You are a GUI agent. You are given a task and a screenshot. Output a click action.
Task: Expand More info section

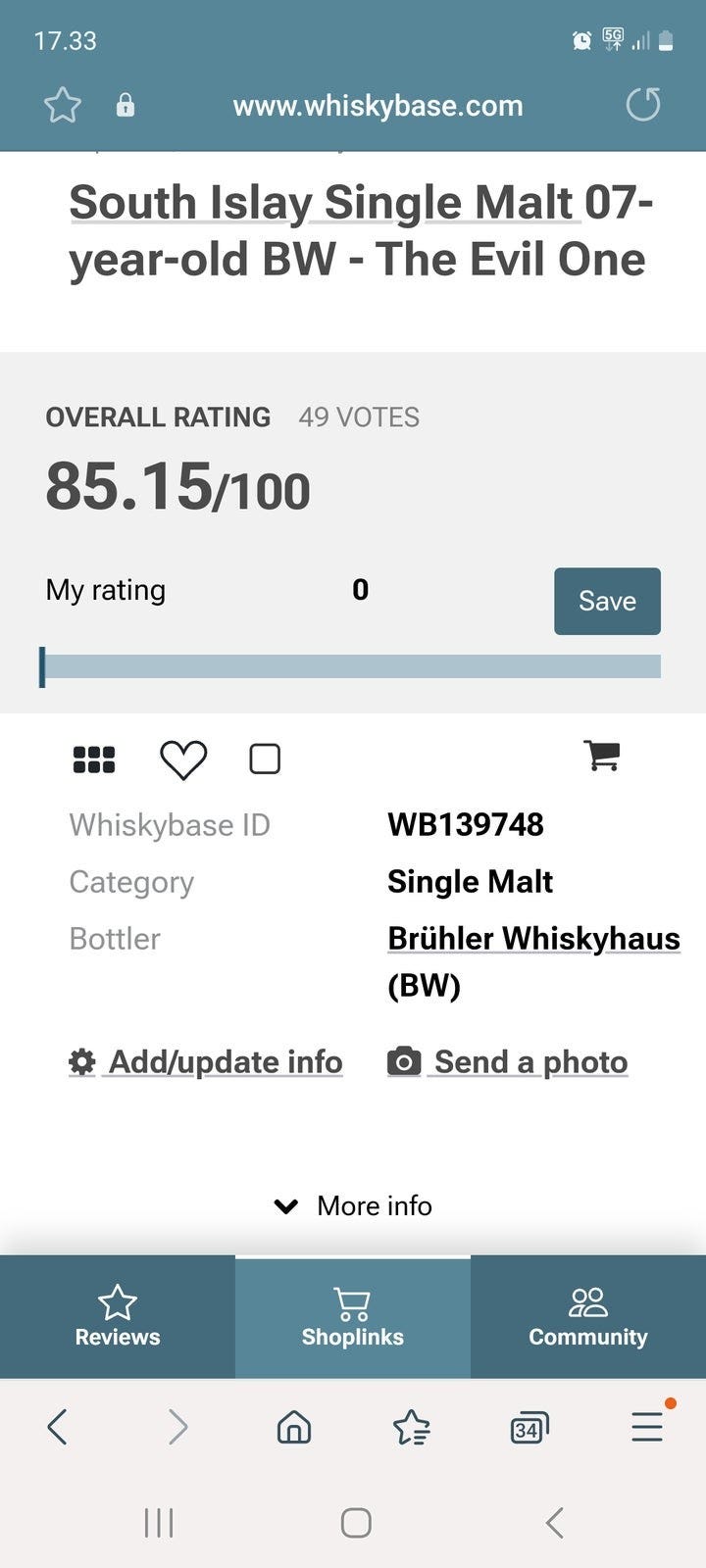[x=353, y=1205]
